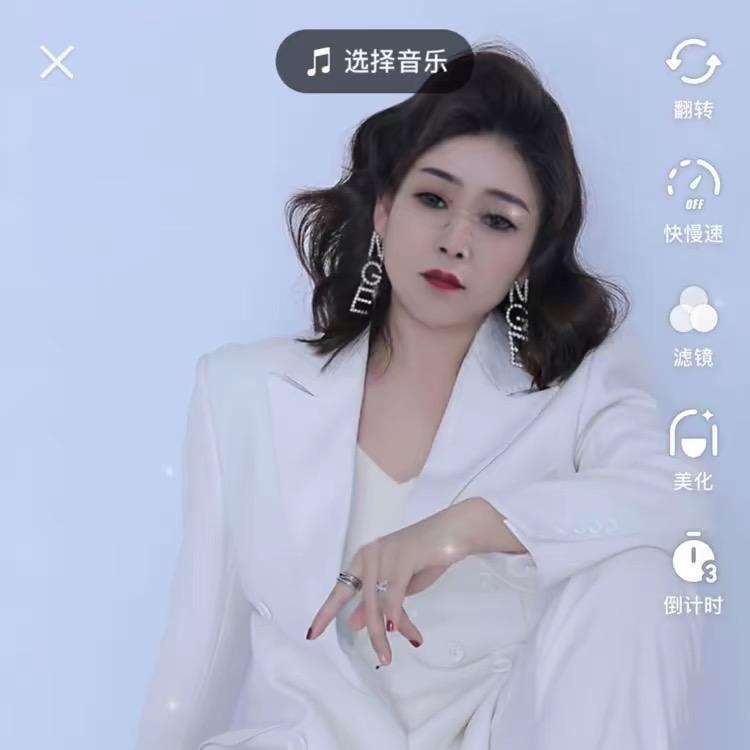The image size is (750, 750).
Task: Open the 选择音乐 music selector
Action: click(374, 62)
